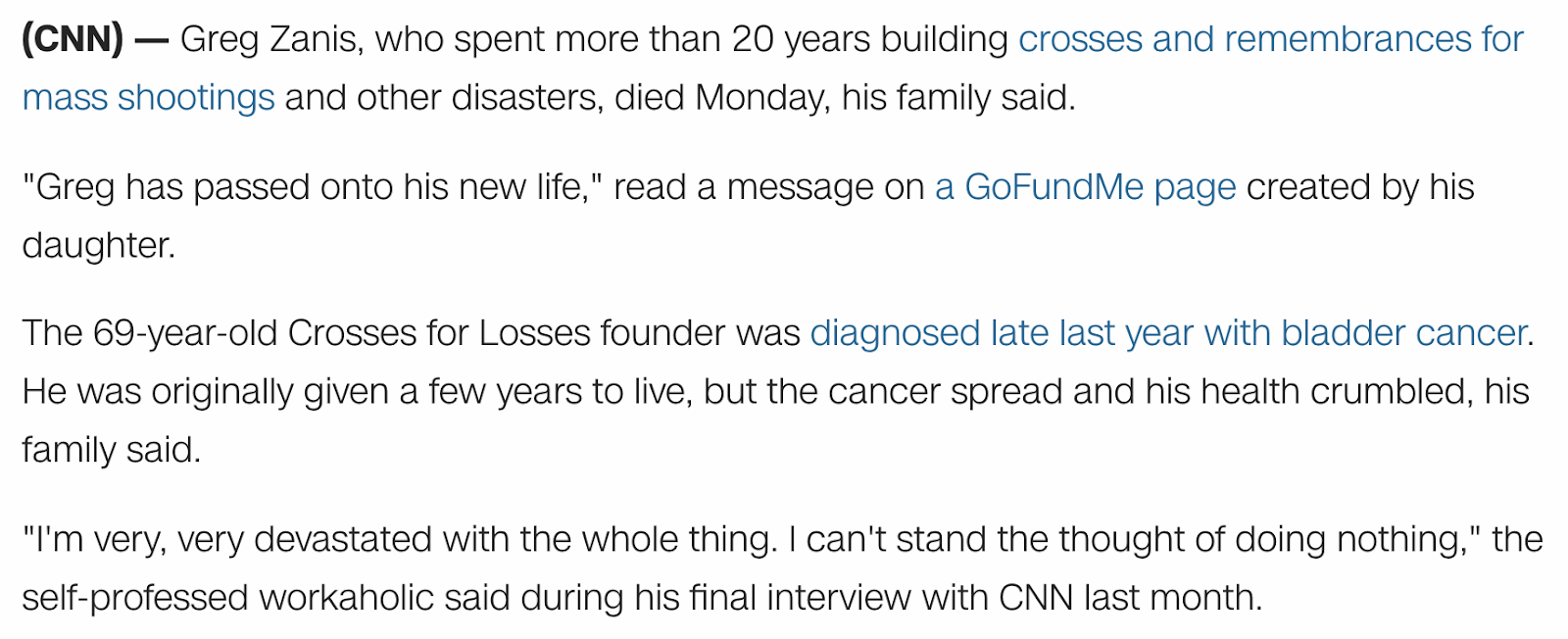This screenshot has width=1568, height=639.
Task: Open the GoFundMe page link
Action: [x=1085, y=186]
